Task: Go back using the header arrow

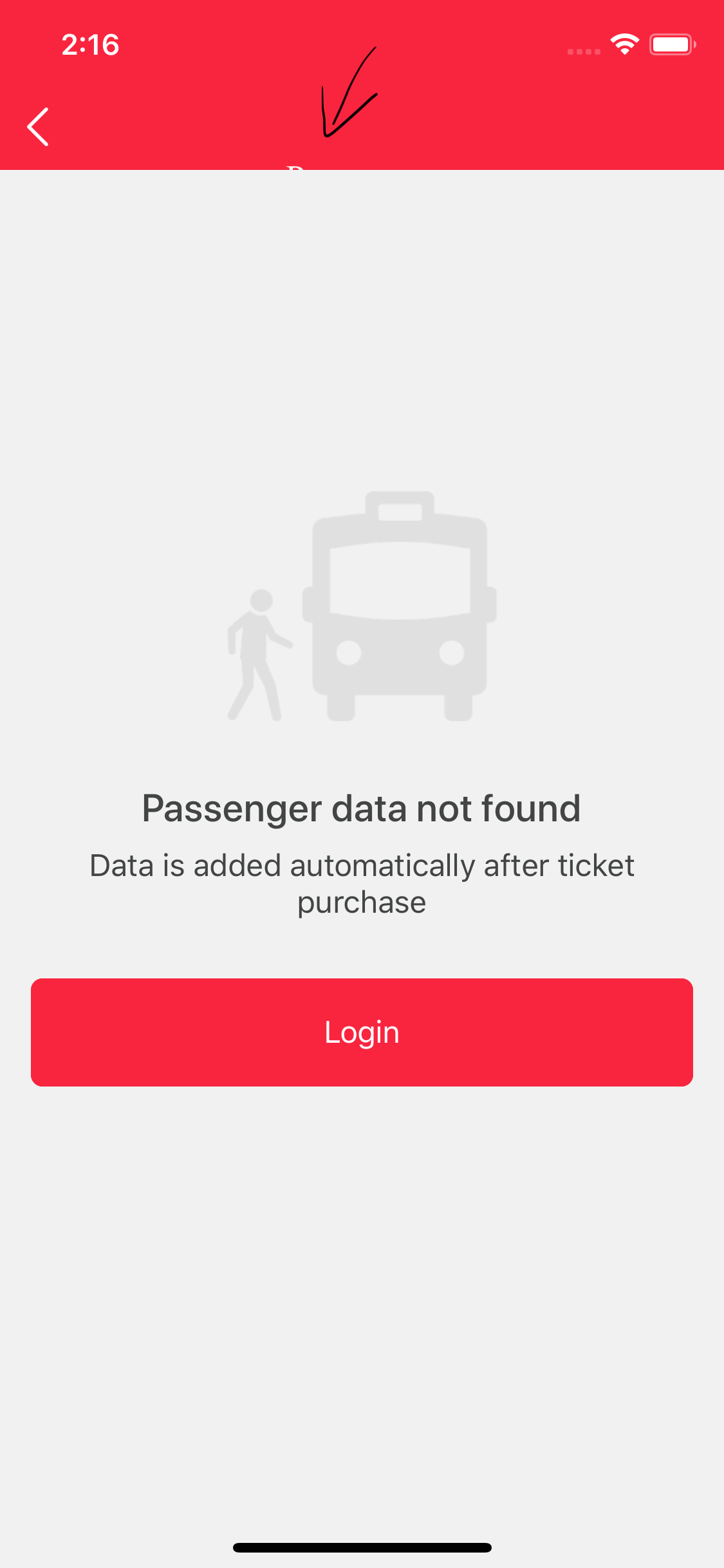Action: [x=38, y=127]
